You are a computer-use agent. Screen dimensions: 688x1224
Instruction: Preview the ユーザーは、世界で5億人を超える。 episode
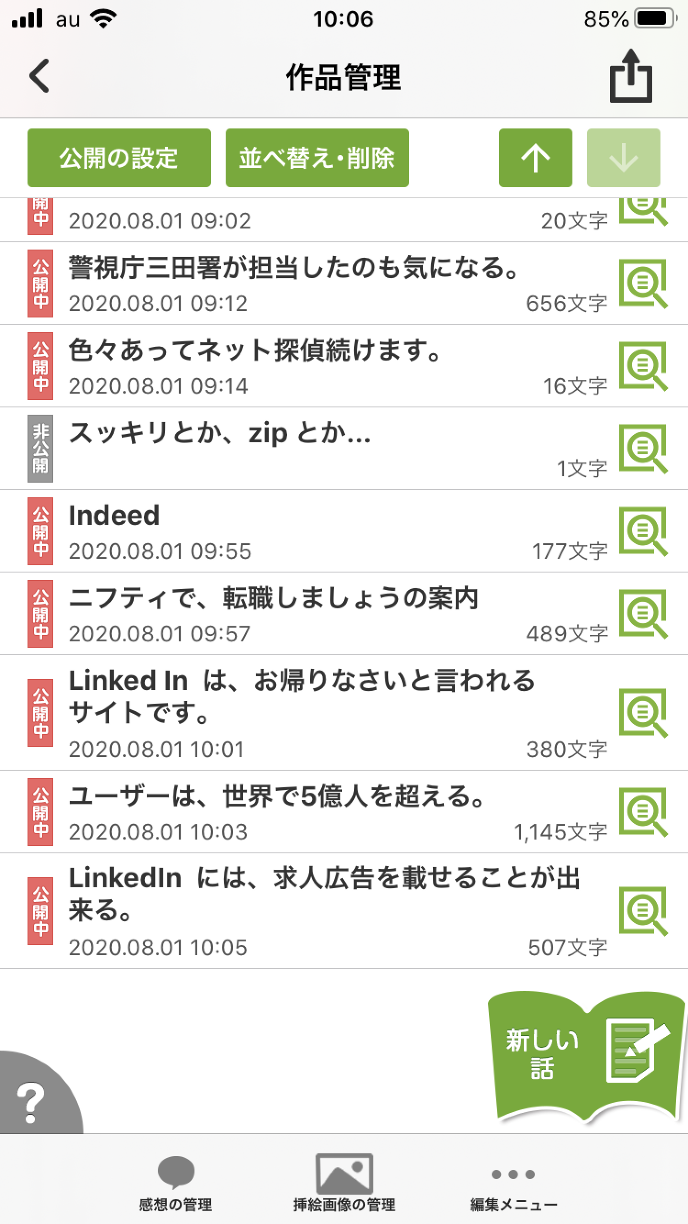coord(642,811)
